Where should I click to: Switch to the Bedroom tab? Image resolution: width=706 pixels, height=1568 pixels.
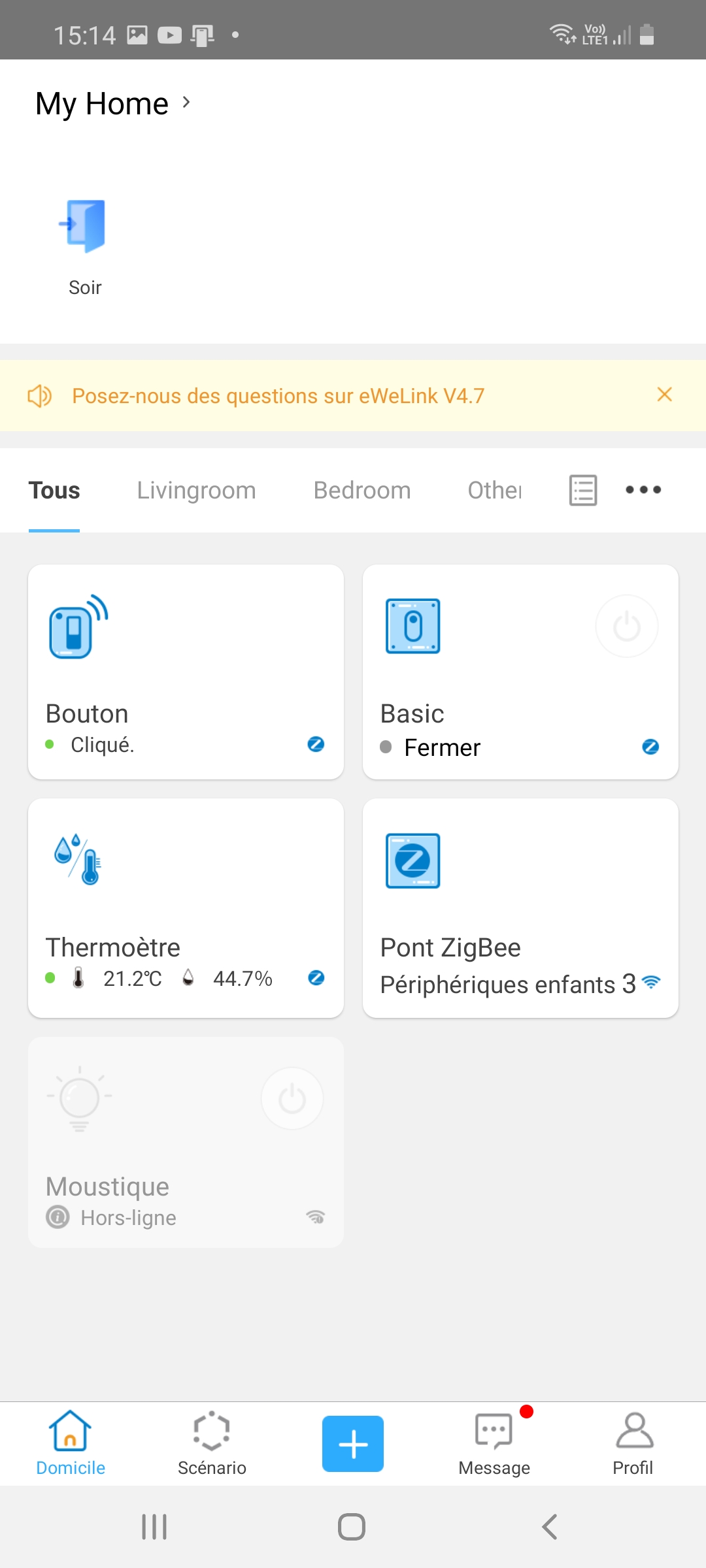(x=362, y=490)
